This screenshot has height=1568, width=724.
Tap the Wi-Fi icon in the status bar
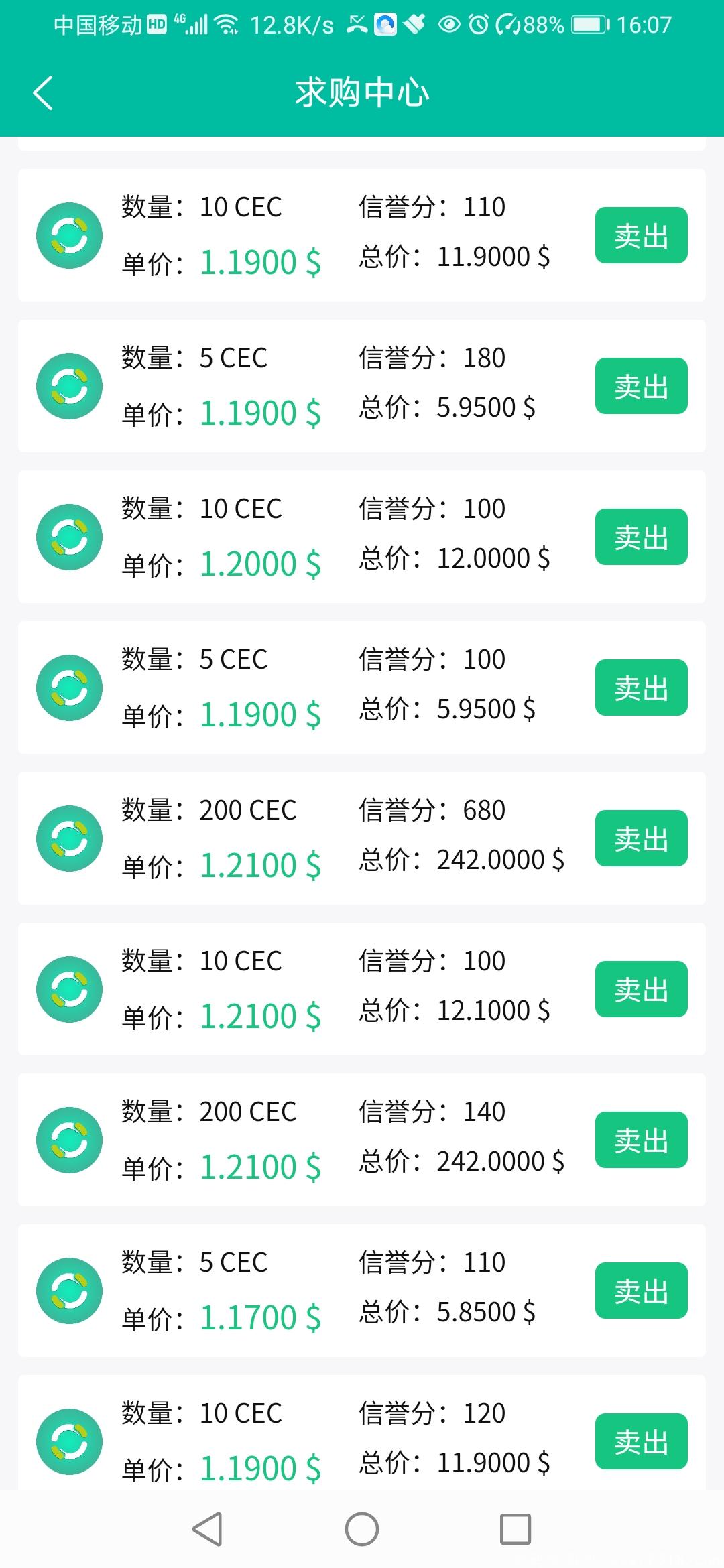coord(227,23)
